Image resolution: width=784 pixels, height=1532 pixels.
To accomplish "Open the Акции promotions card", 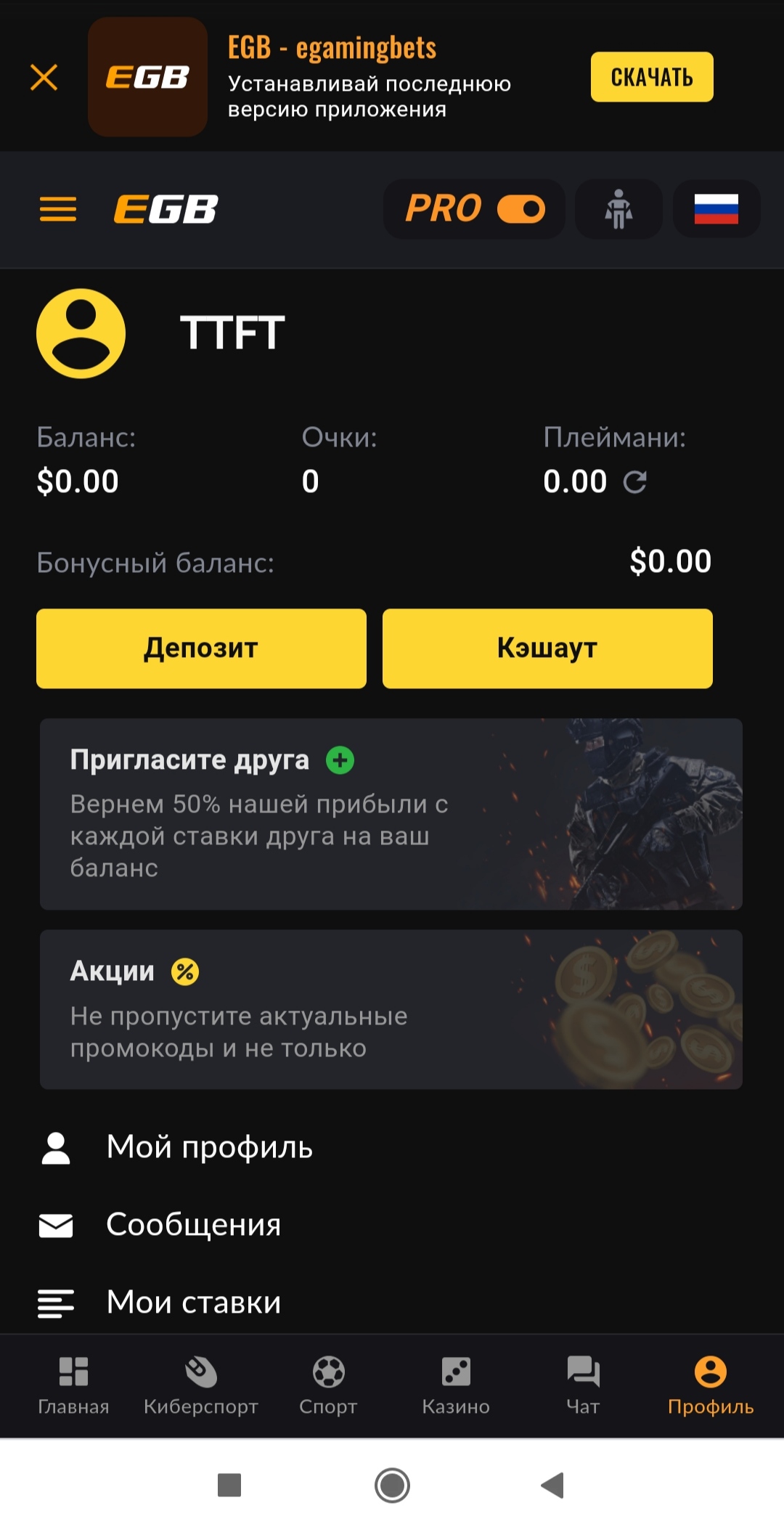I will [391, 1009].
